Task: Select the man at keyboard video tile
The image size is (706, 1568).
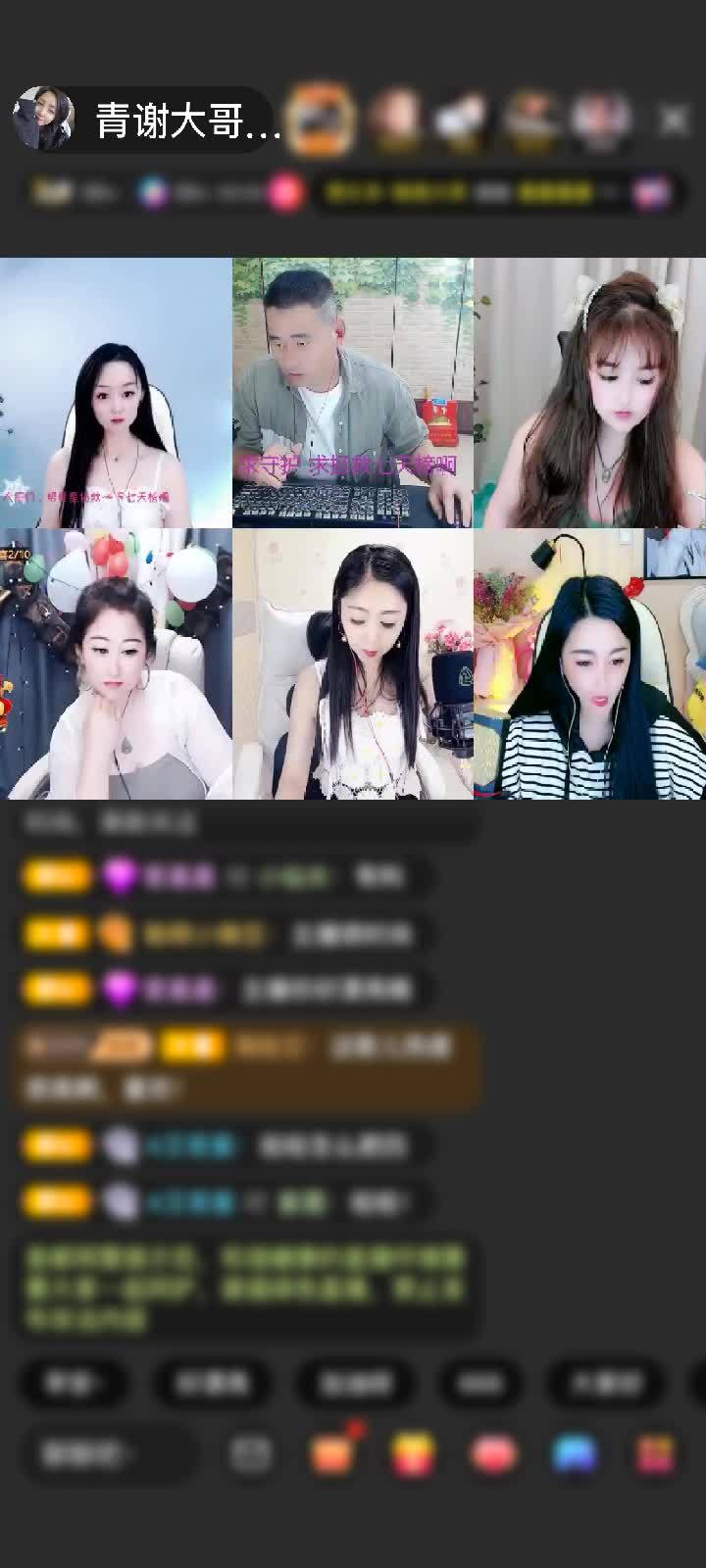Action: 352,392
